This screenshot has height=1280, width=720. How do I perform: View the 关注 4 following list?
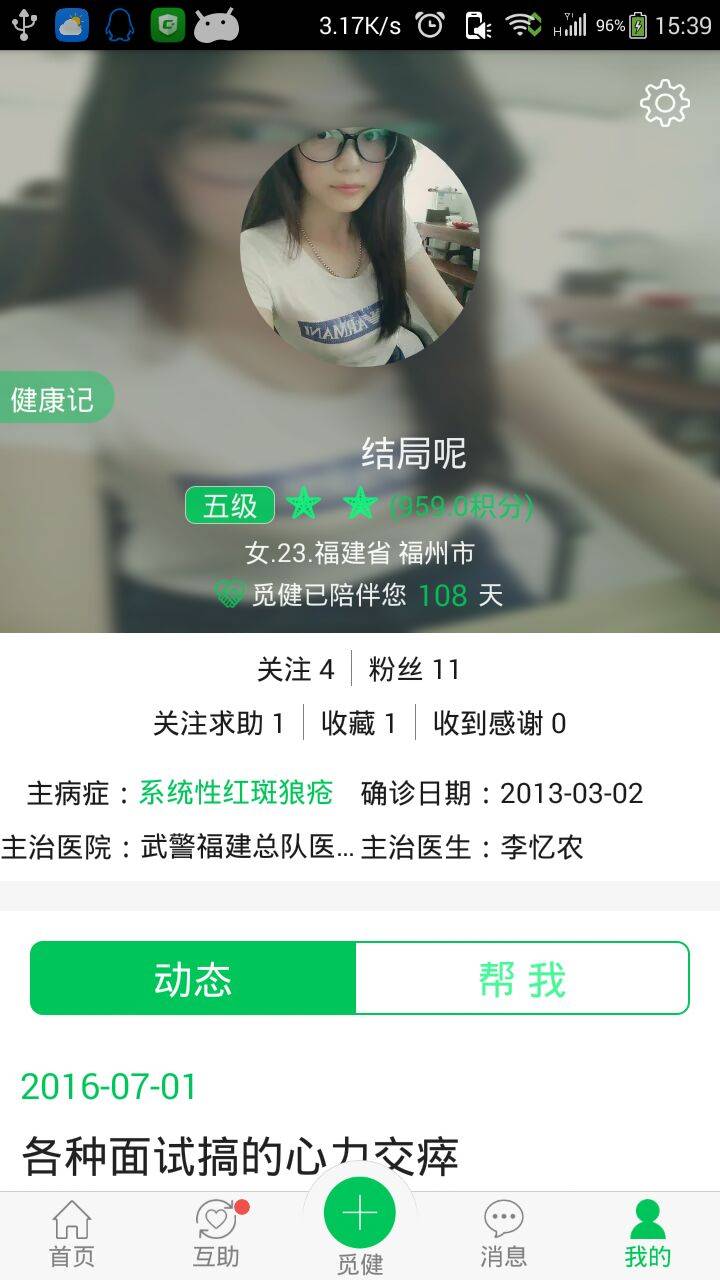tap(295, 669)
